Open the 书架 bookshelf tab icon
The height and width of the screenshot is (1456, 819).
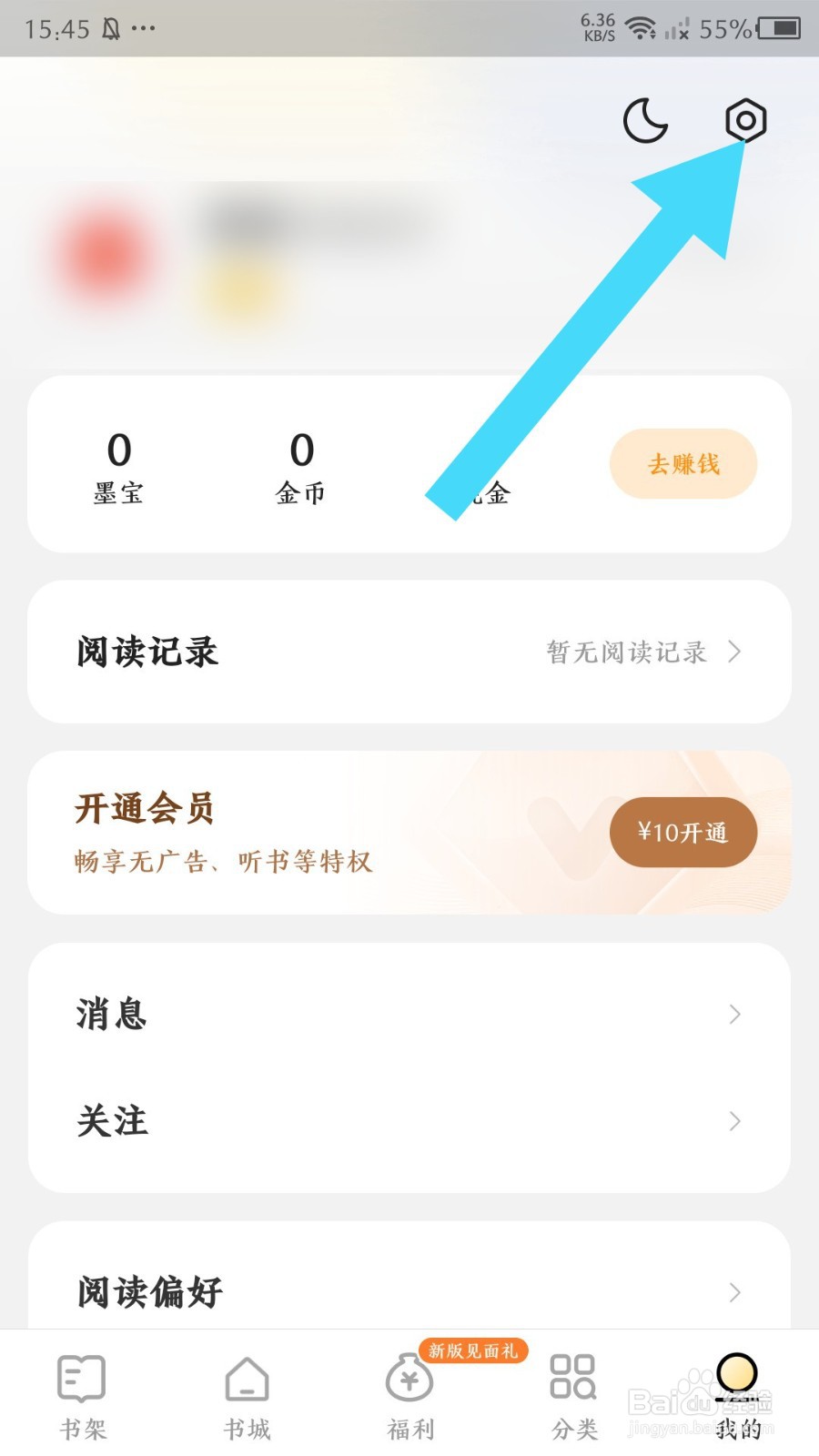[81, 1380]
